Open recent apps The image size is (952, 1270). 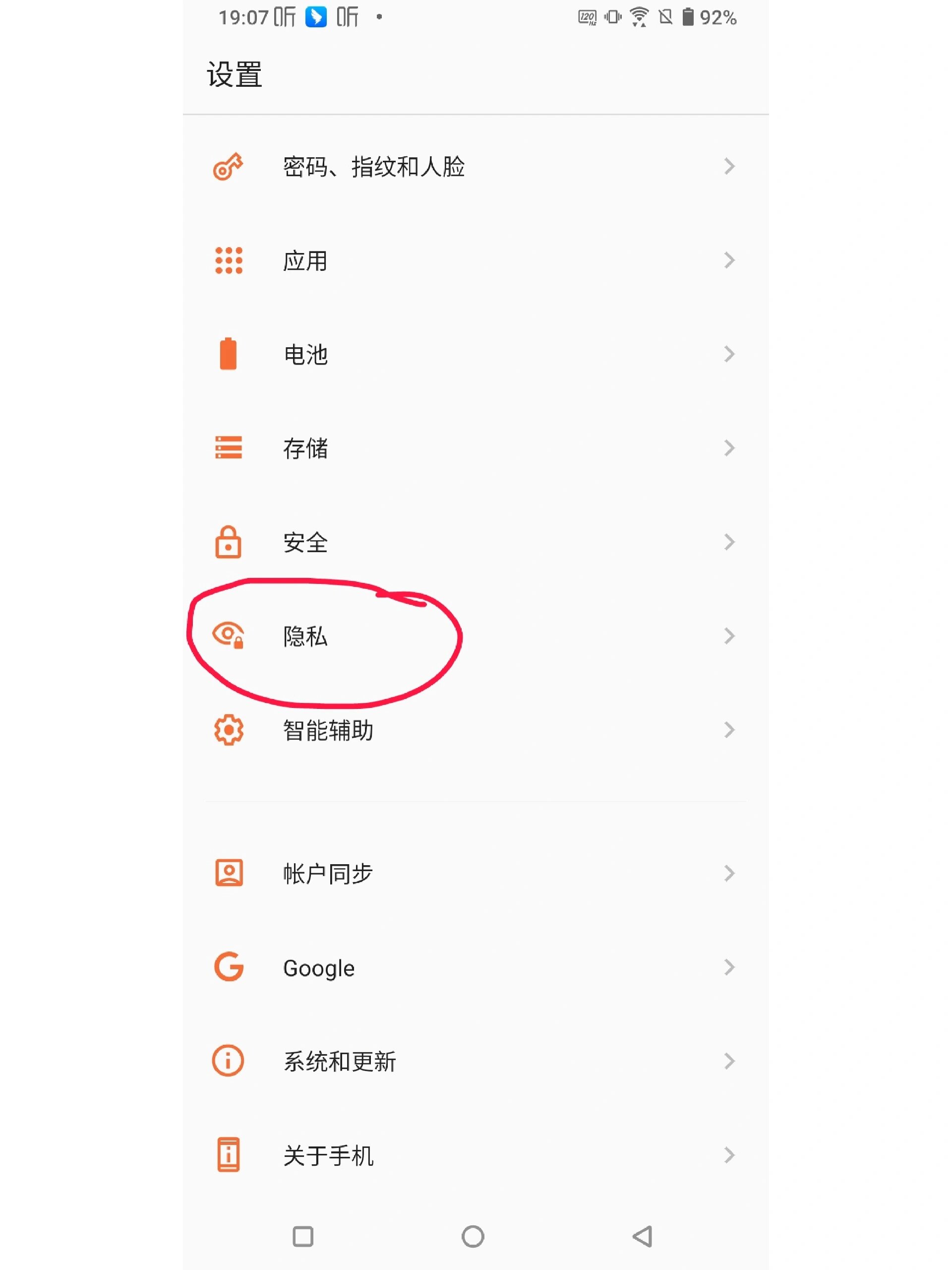pyautogui.click(x=303, y=1236)
